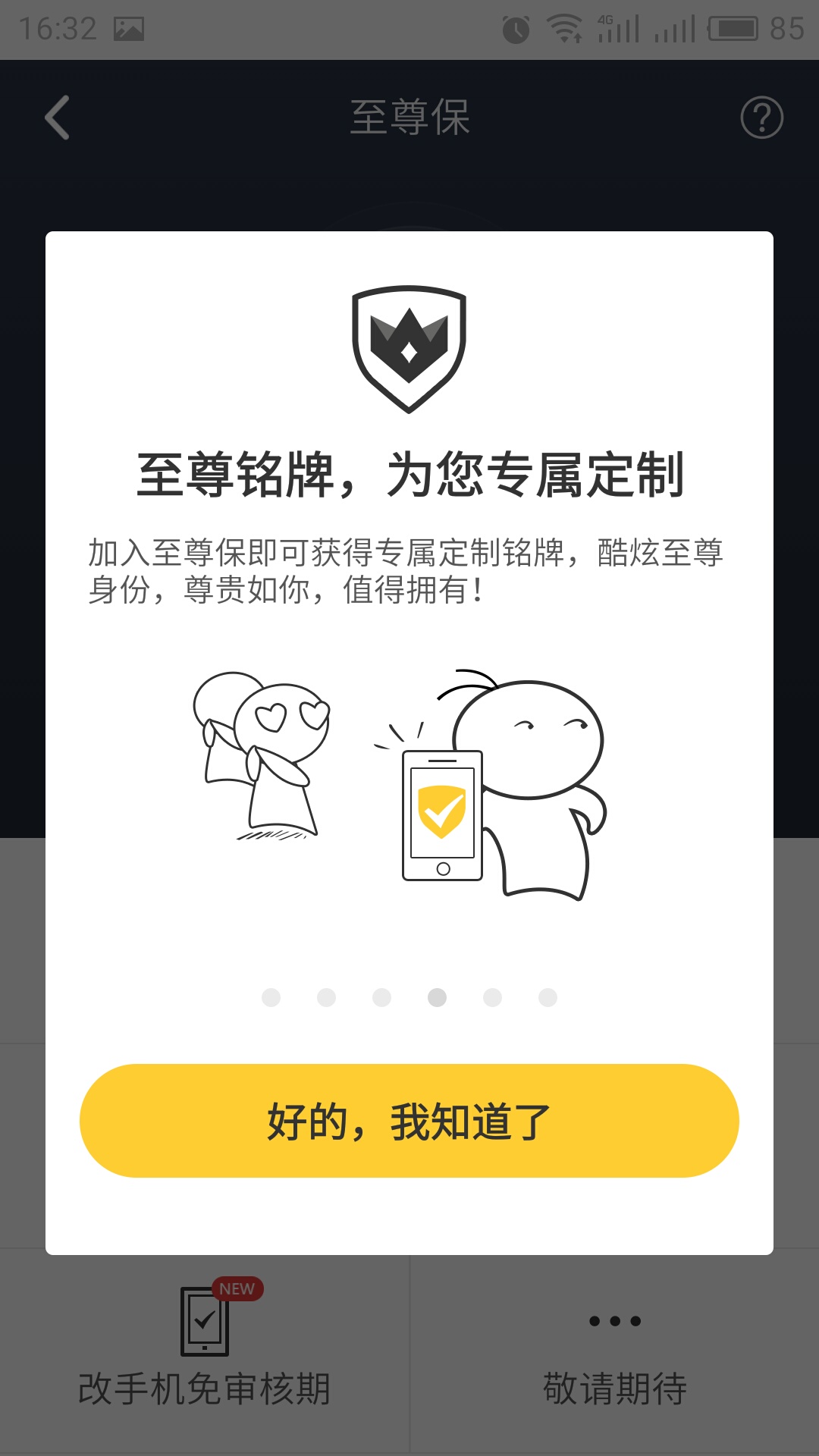Tap the crown shield badge icon
Screen dimensions: 819x1456
(x=408, y=349)
